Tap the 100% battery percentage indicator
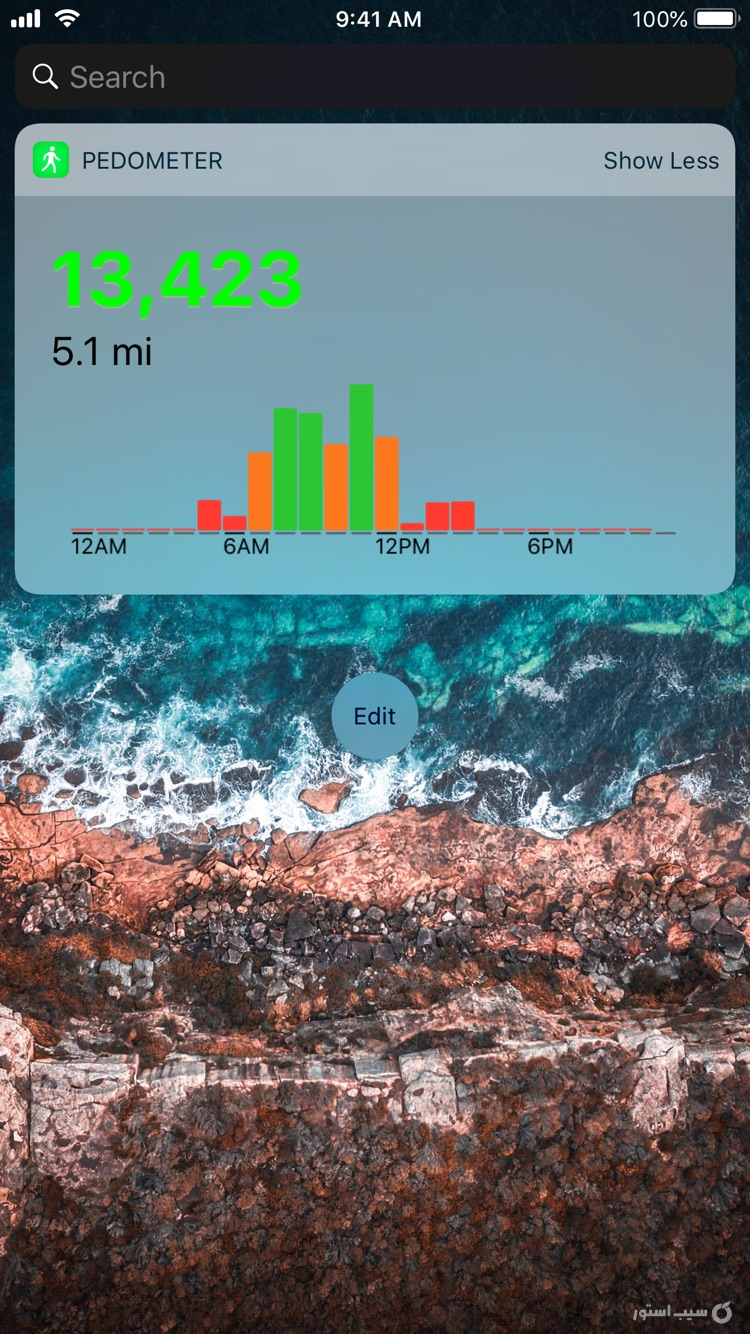 coord(658,17)
